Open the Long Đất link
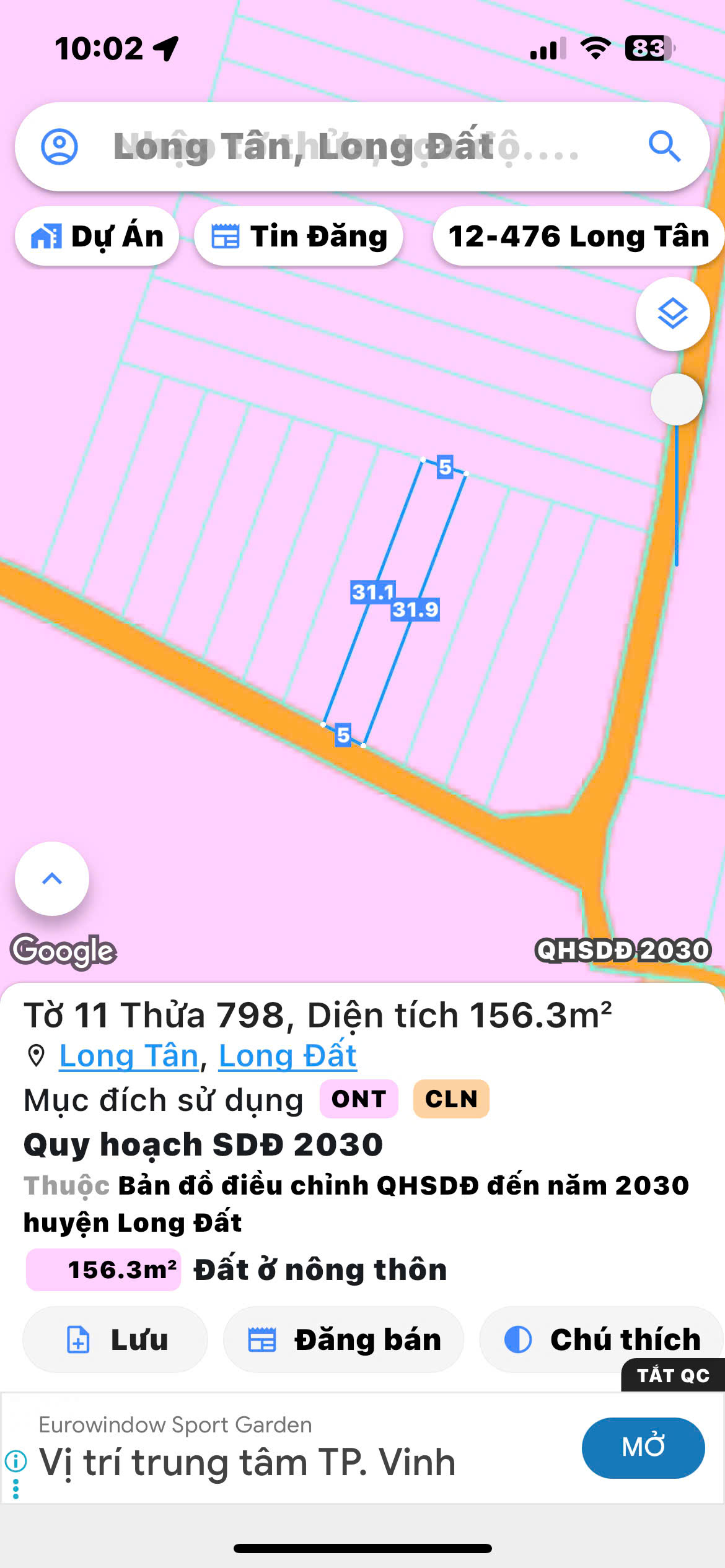This screenshot has height=1568, width=725. [x=288, y=1056]
